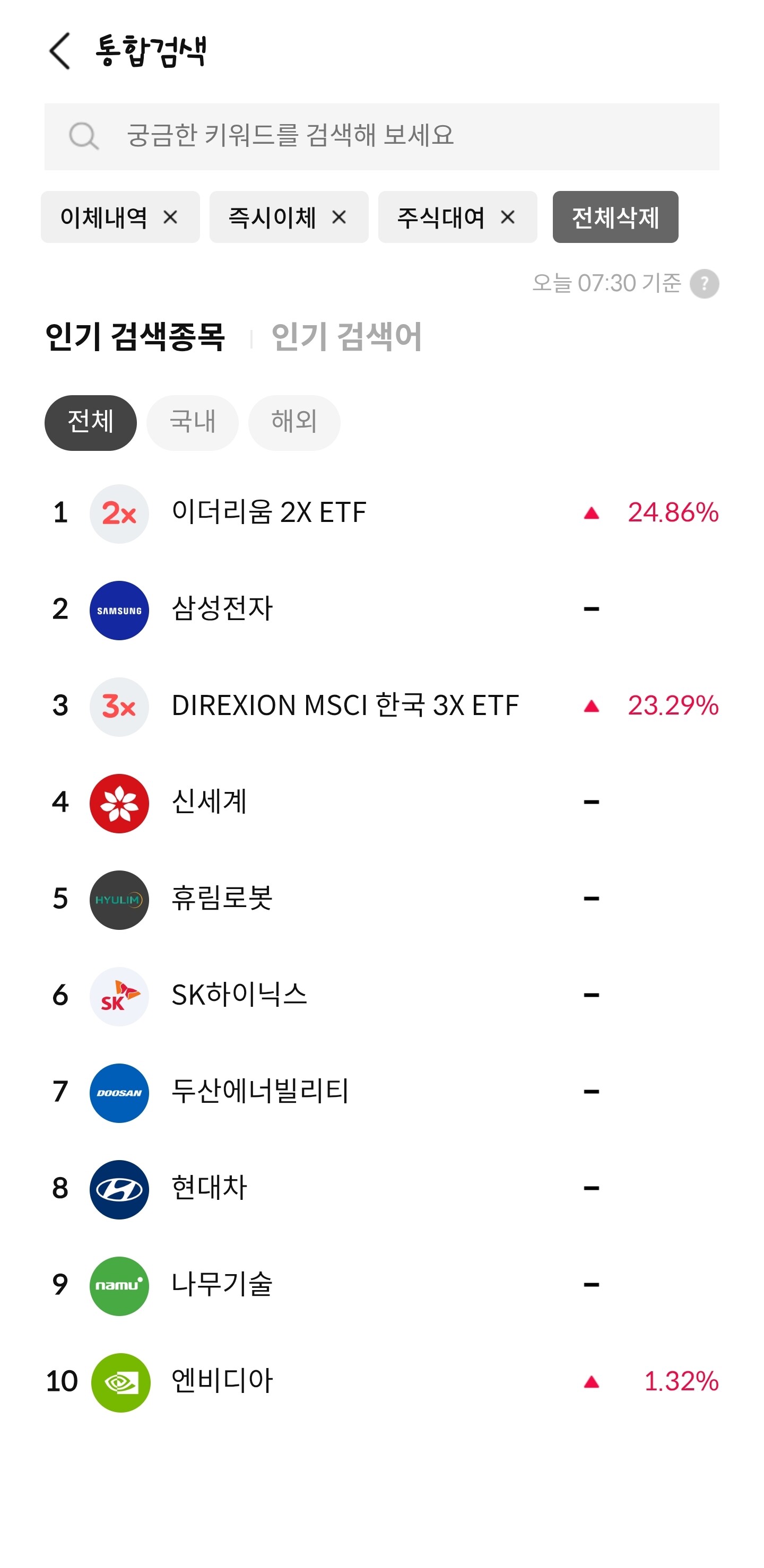
Task: Open the help icon next to 07:30 기준
Action: pos(705,284)
